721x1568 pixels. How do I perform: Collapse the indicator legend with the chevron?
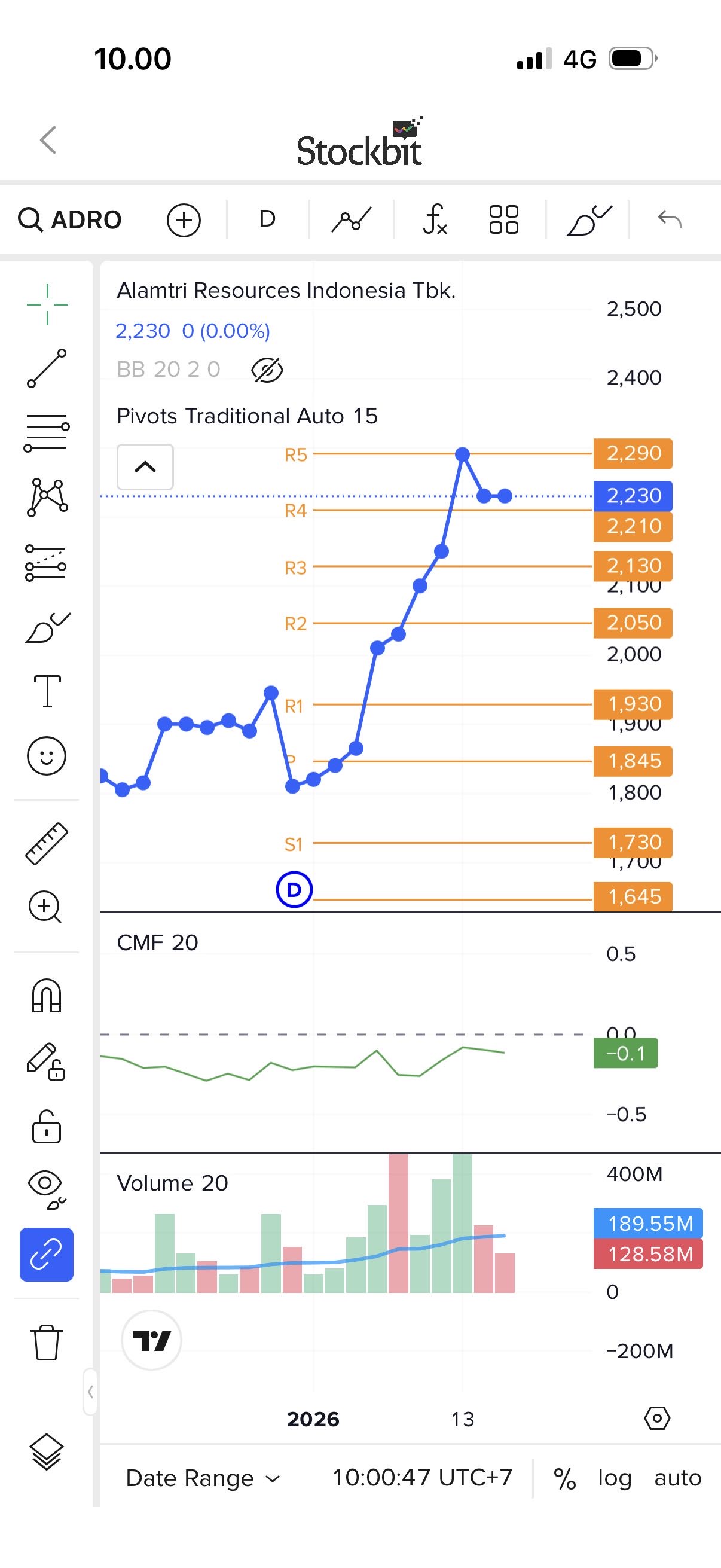click(x=145, y=467)
